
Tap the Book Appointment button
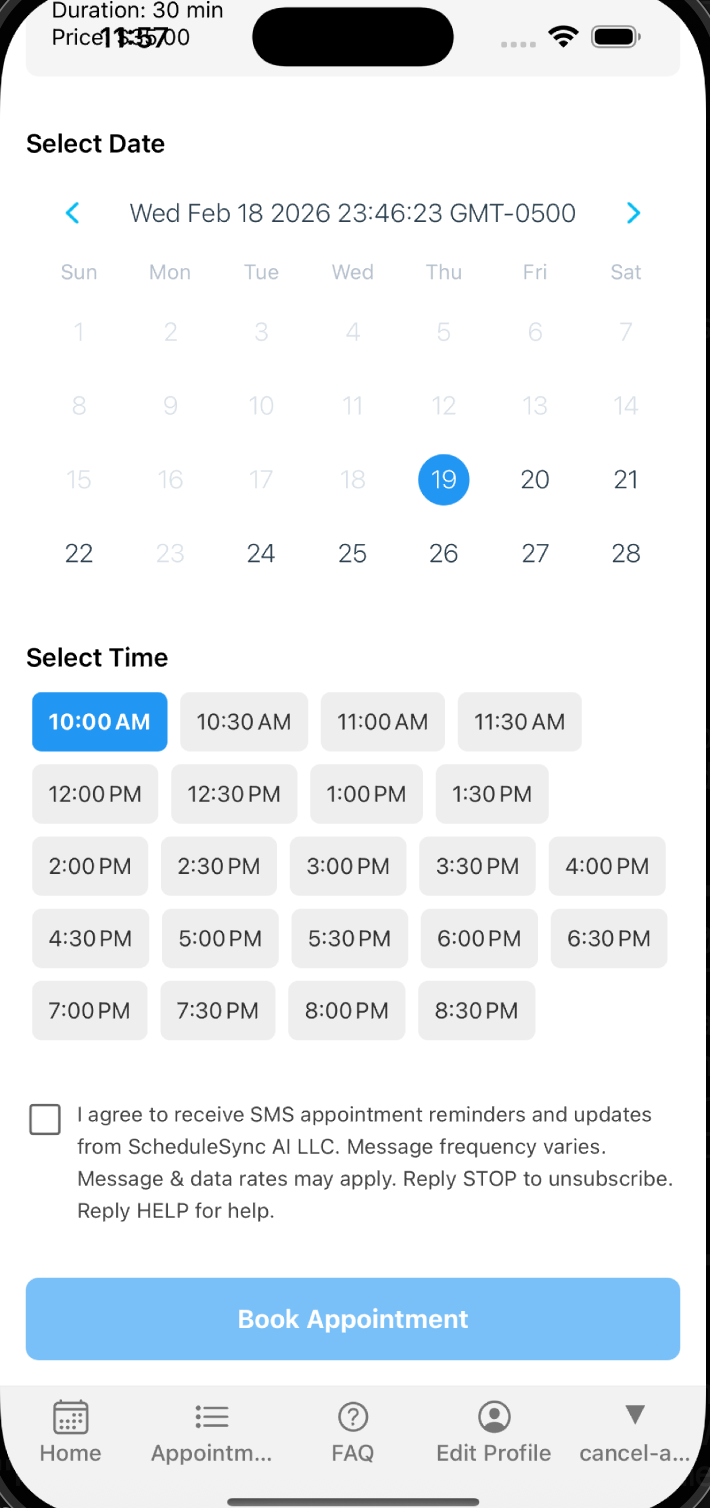353,1319
